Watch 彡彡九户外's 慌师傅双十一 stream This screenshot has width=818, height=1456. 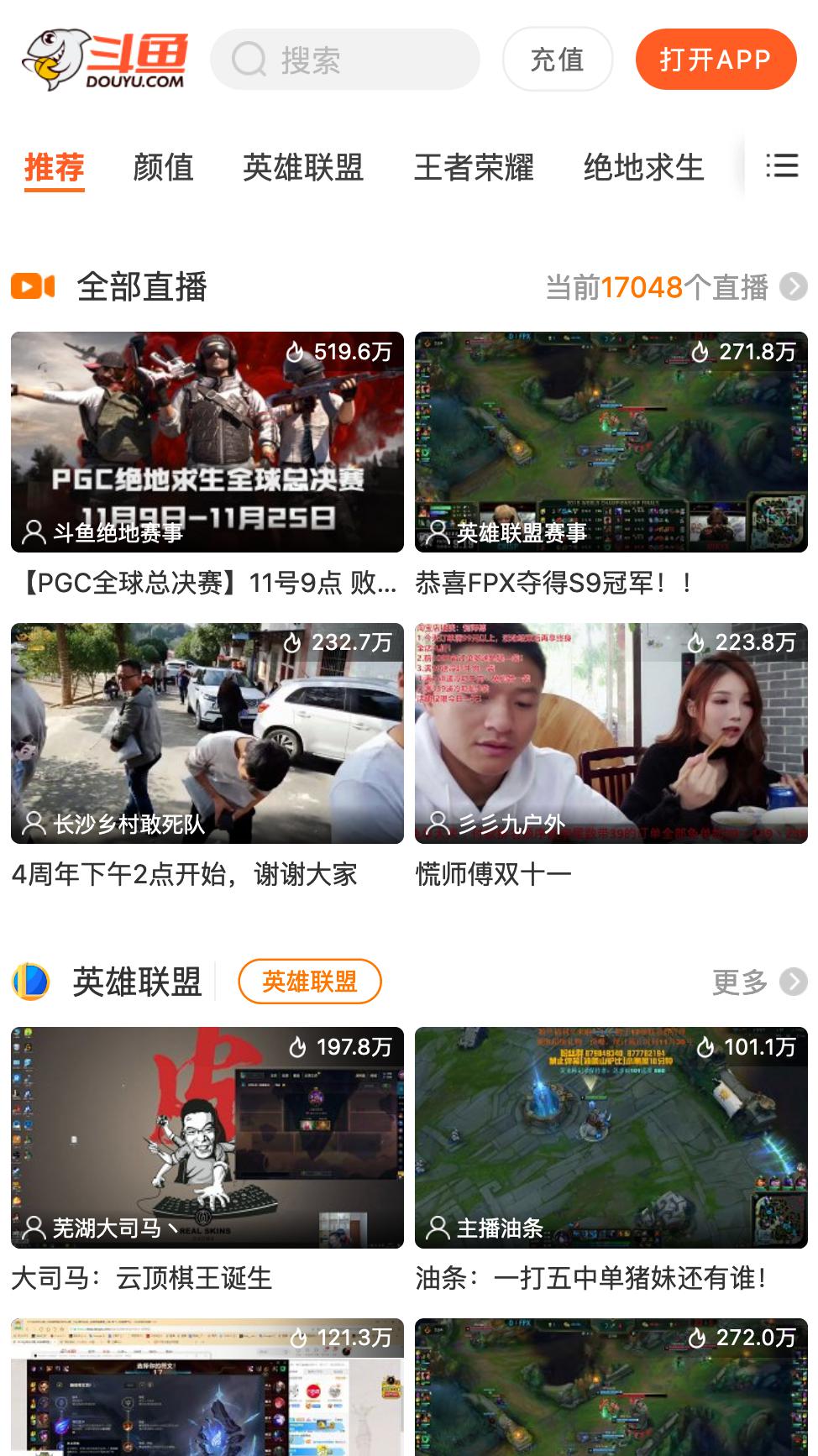click(611, 733)
